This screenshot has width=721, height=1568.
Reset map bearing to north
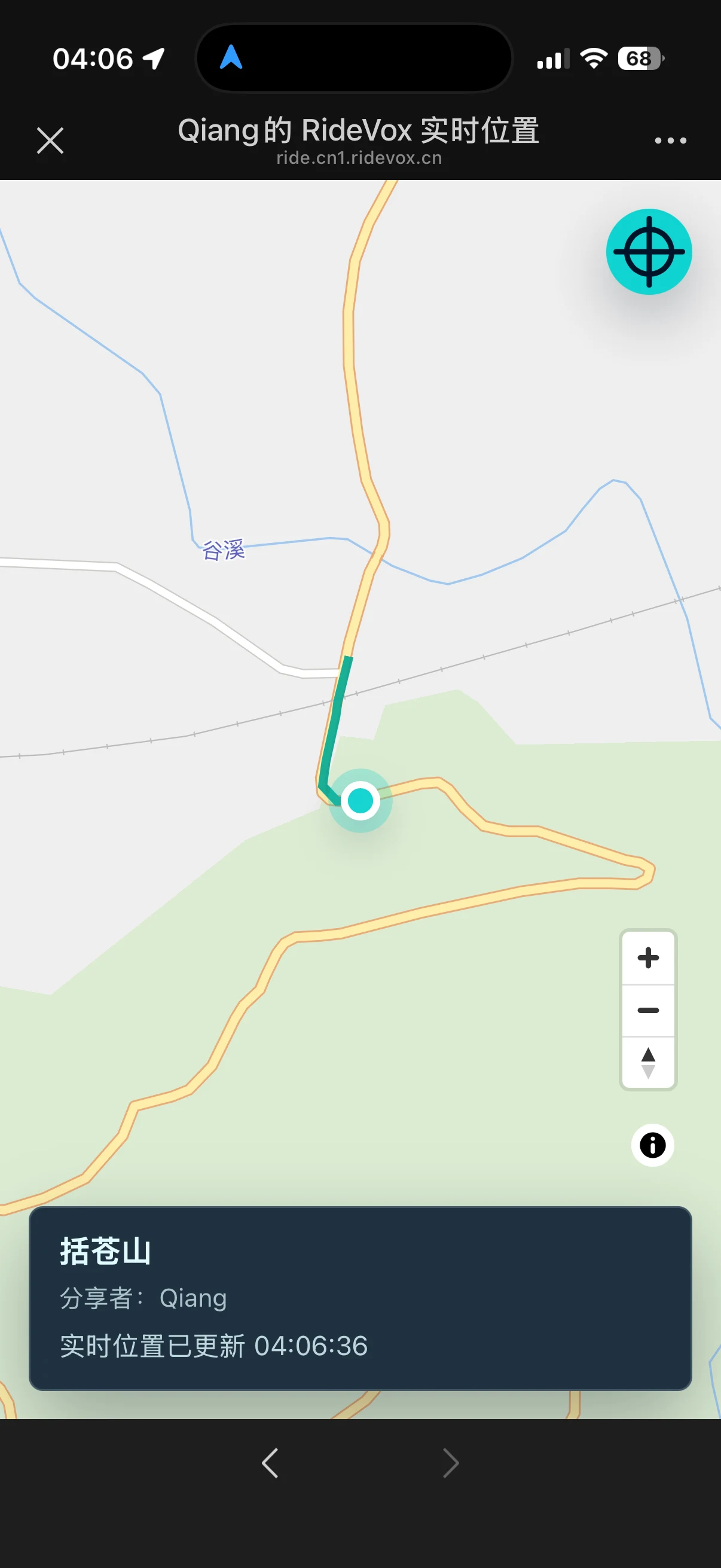pos(648,1063)
